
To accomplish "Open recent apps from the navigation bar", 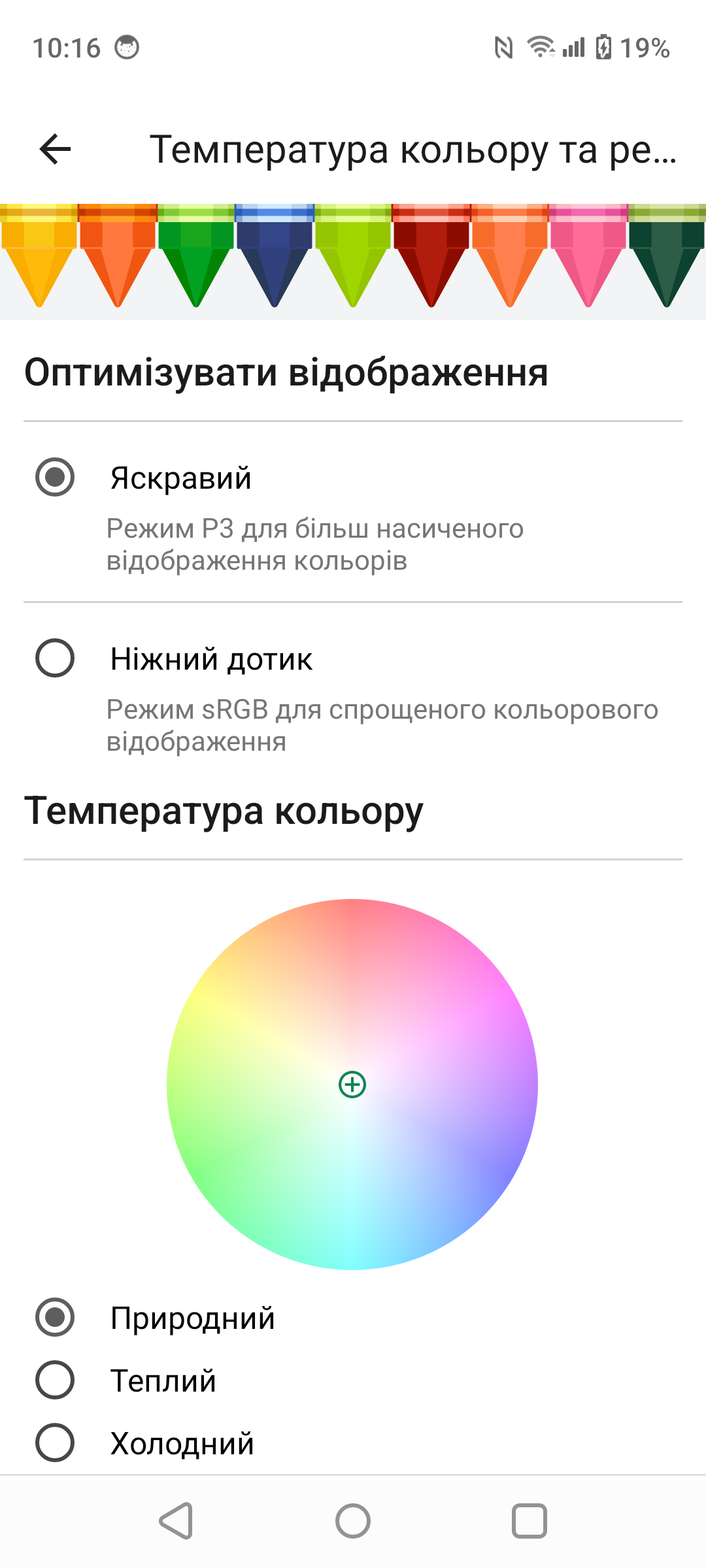I will pos(529,1522).
